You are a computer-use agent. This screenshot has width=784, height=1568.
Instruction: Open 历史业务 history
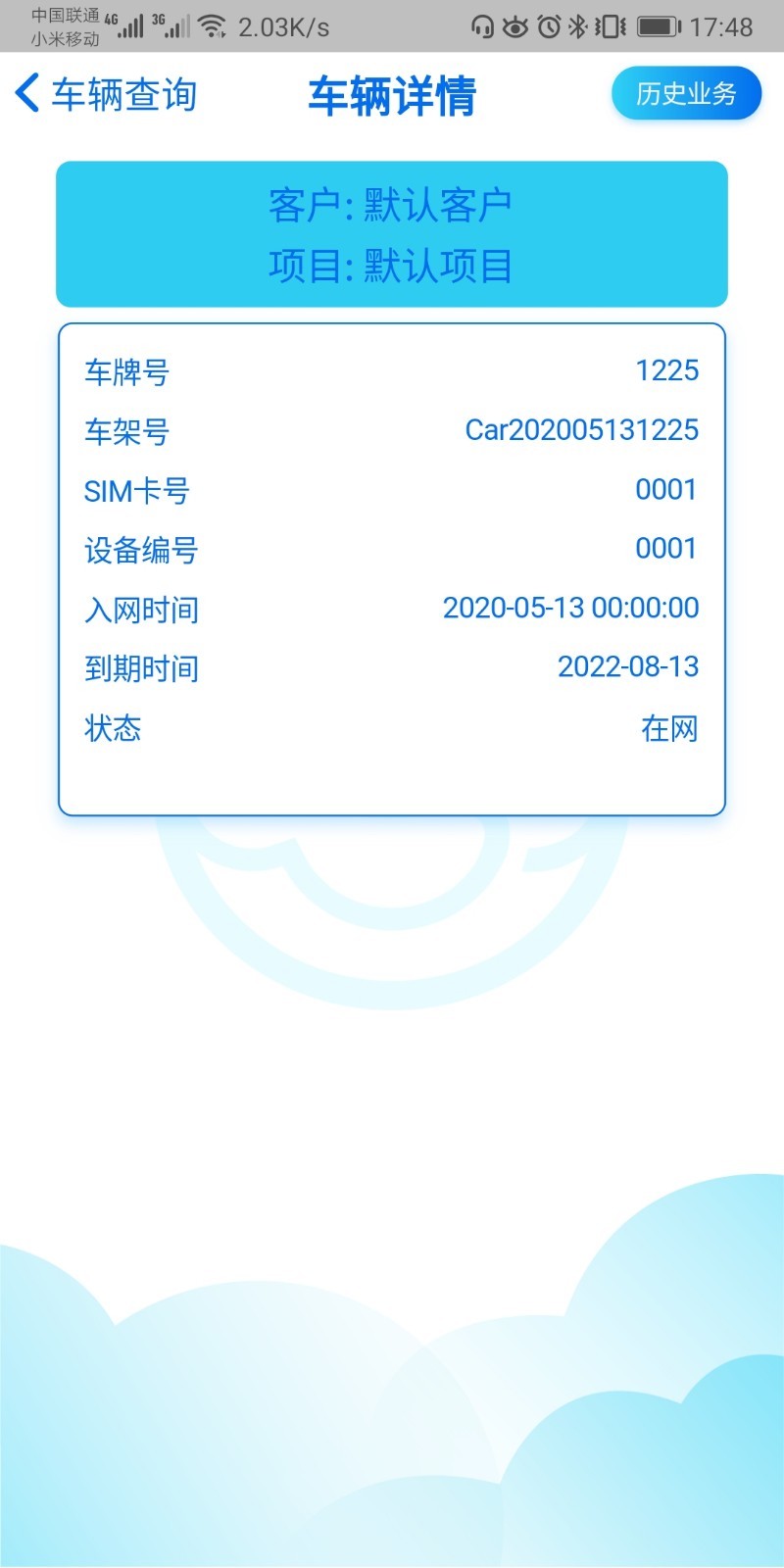(686, 94)
